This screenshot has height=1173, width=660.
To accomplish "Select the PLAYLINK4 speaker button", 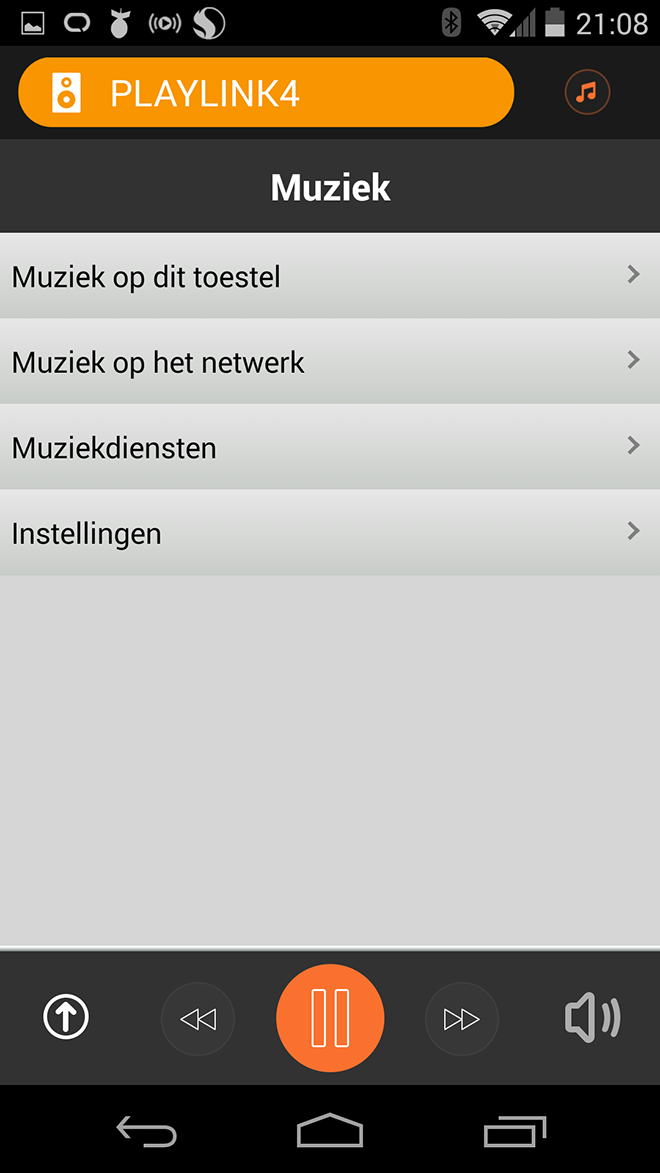I will (266, 93).
